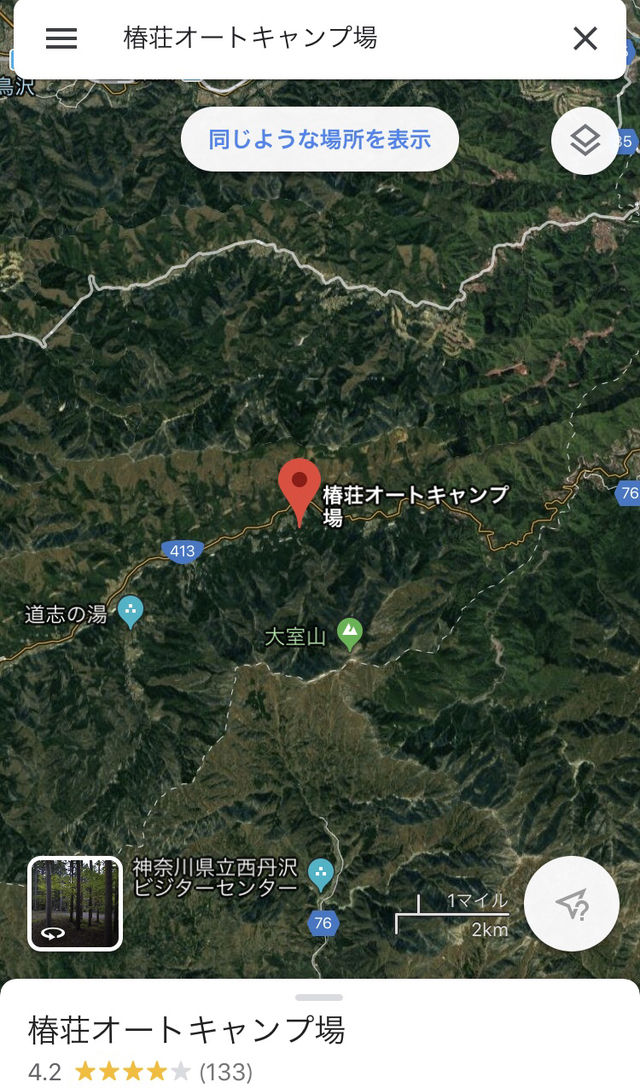
Task: Tap 同じような場所を表示 chip
Action: pyautogui.click(x=320, y=139)
